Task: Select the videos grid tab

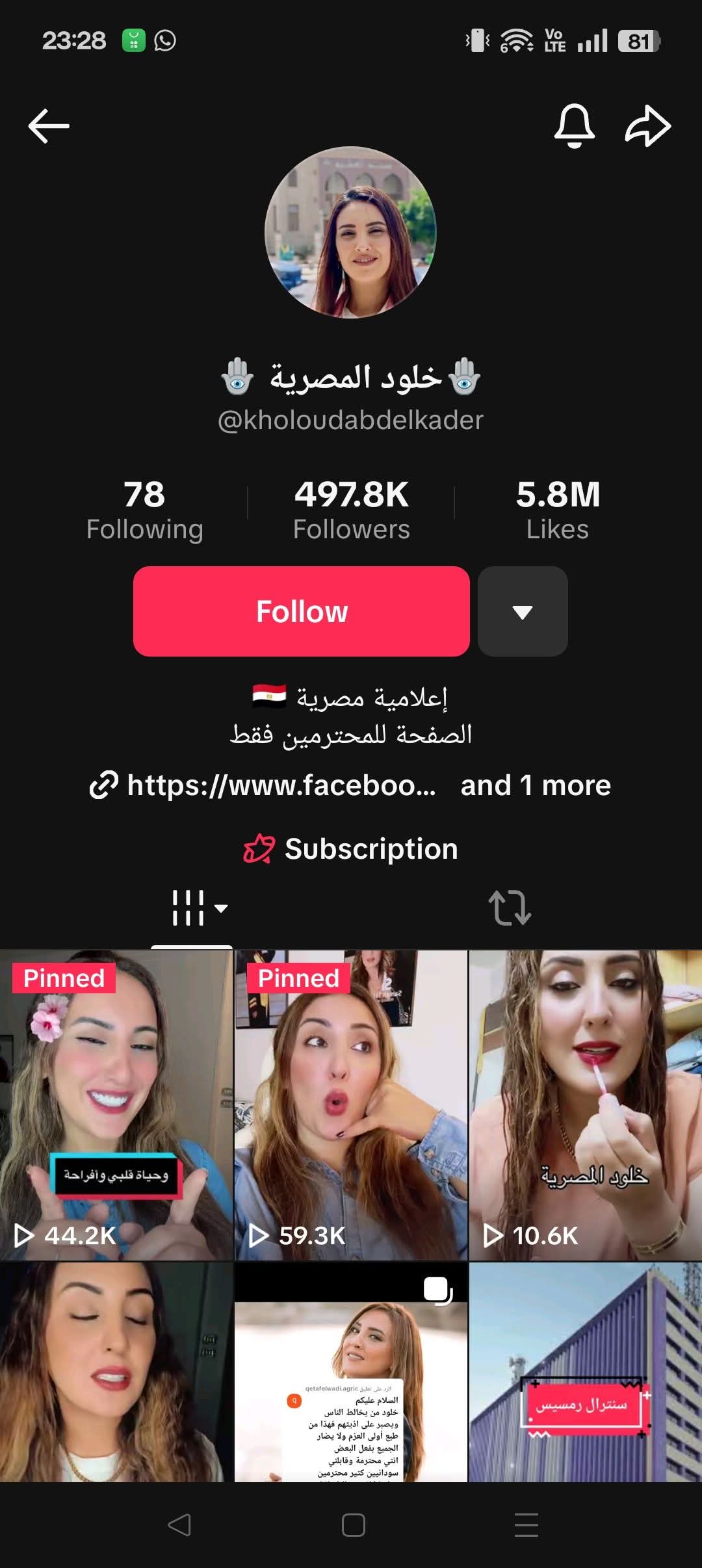Action: click(192, 908)
